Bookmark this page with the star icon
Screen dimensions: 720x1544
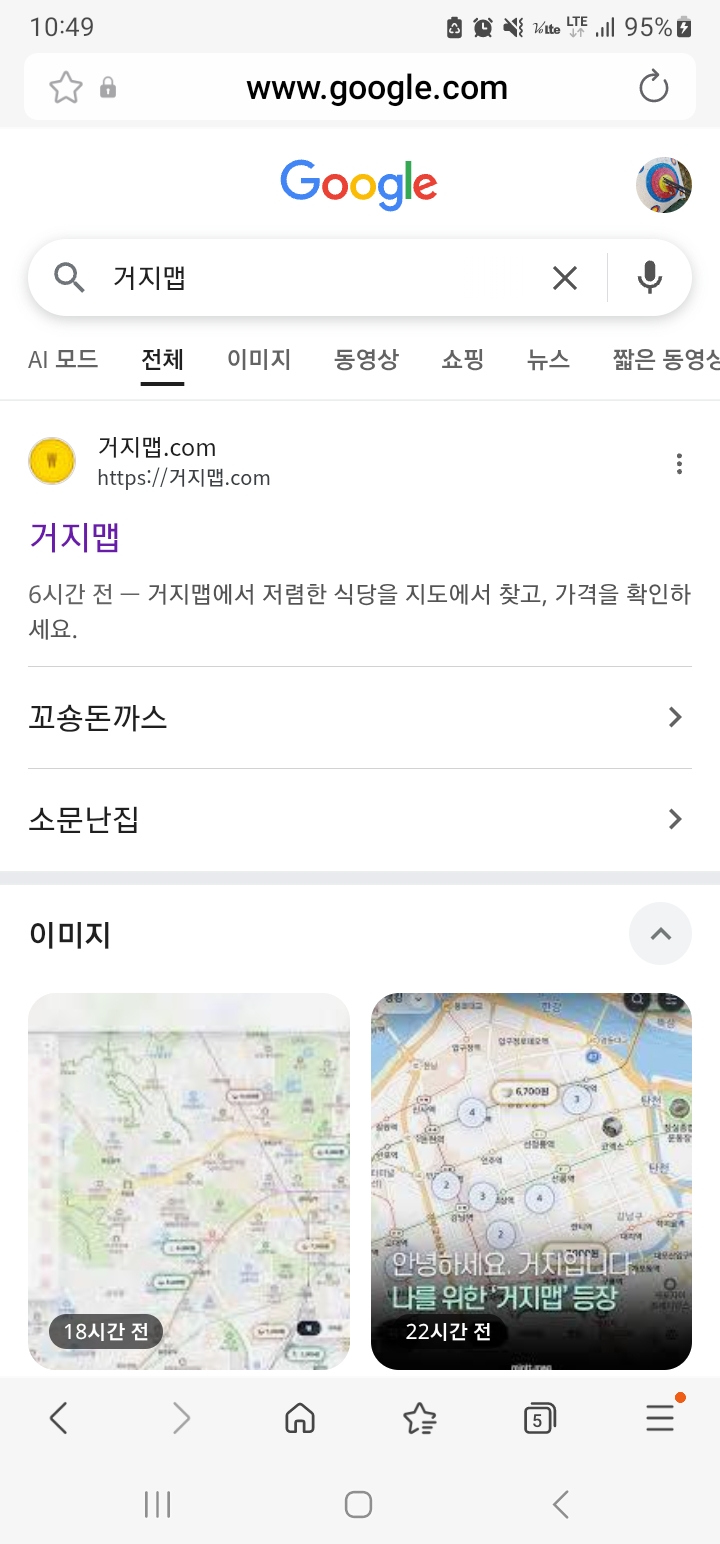tap(66, 88)
